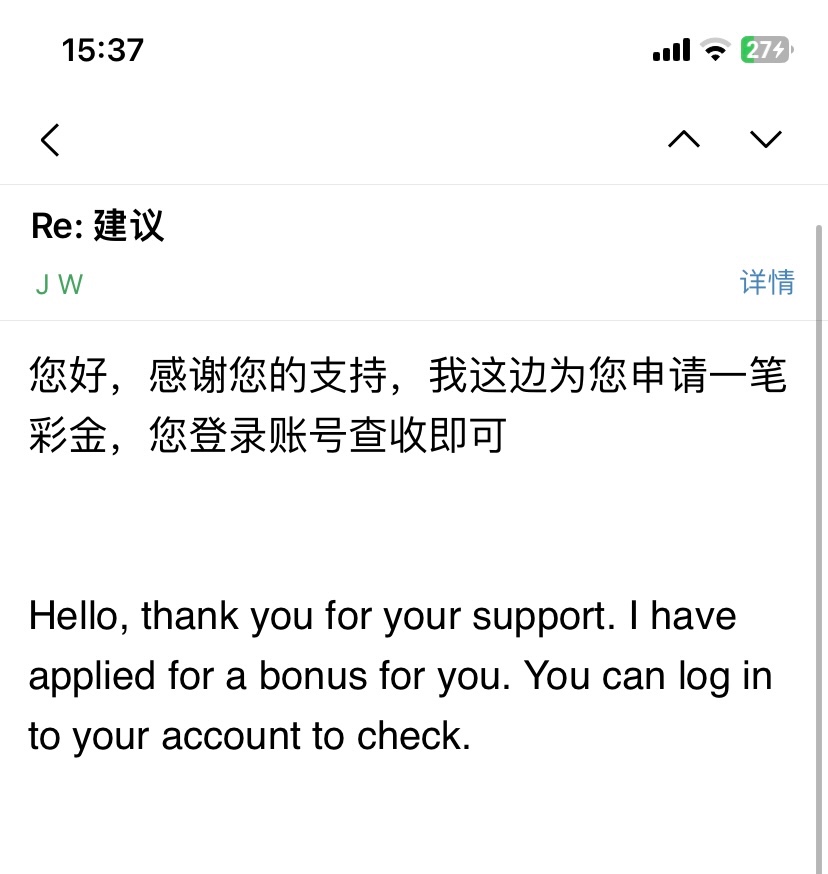Tap sender name J W
The width and height of the screenshot is (828, 874).
coord(59,285)
